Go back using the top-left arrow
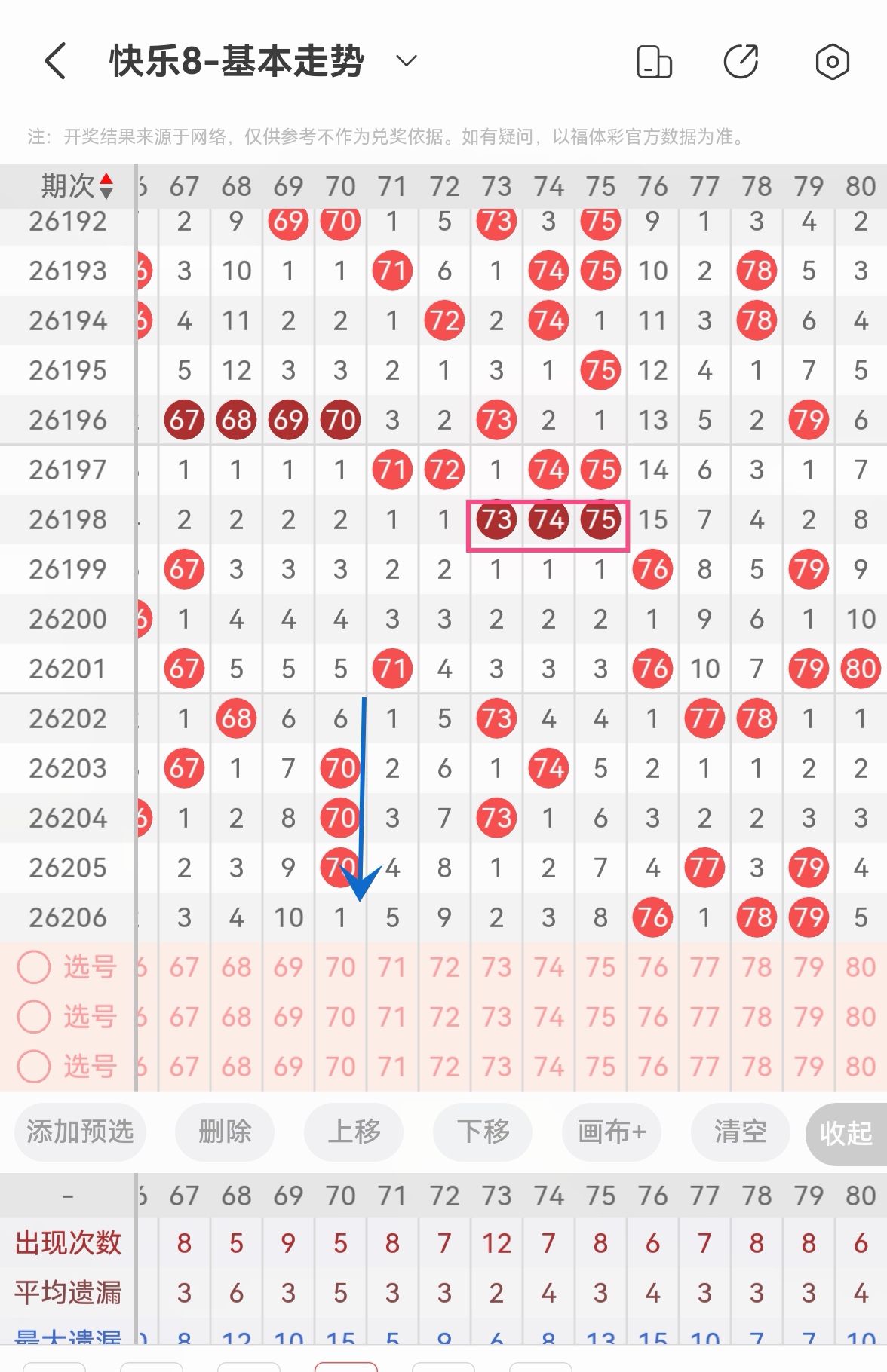 click(56, 61)
